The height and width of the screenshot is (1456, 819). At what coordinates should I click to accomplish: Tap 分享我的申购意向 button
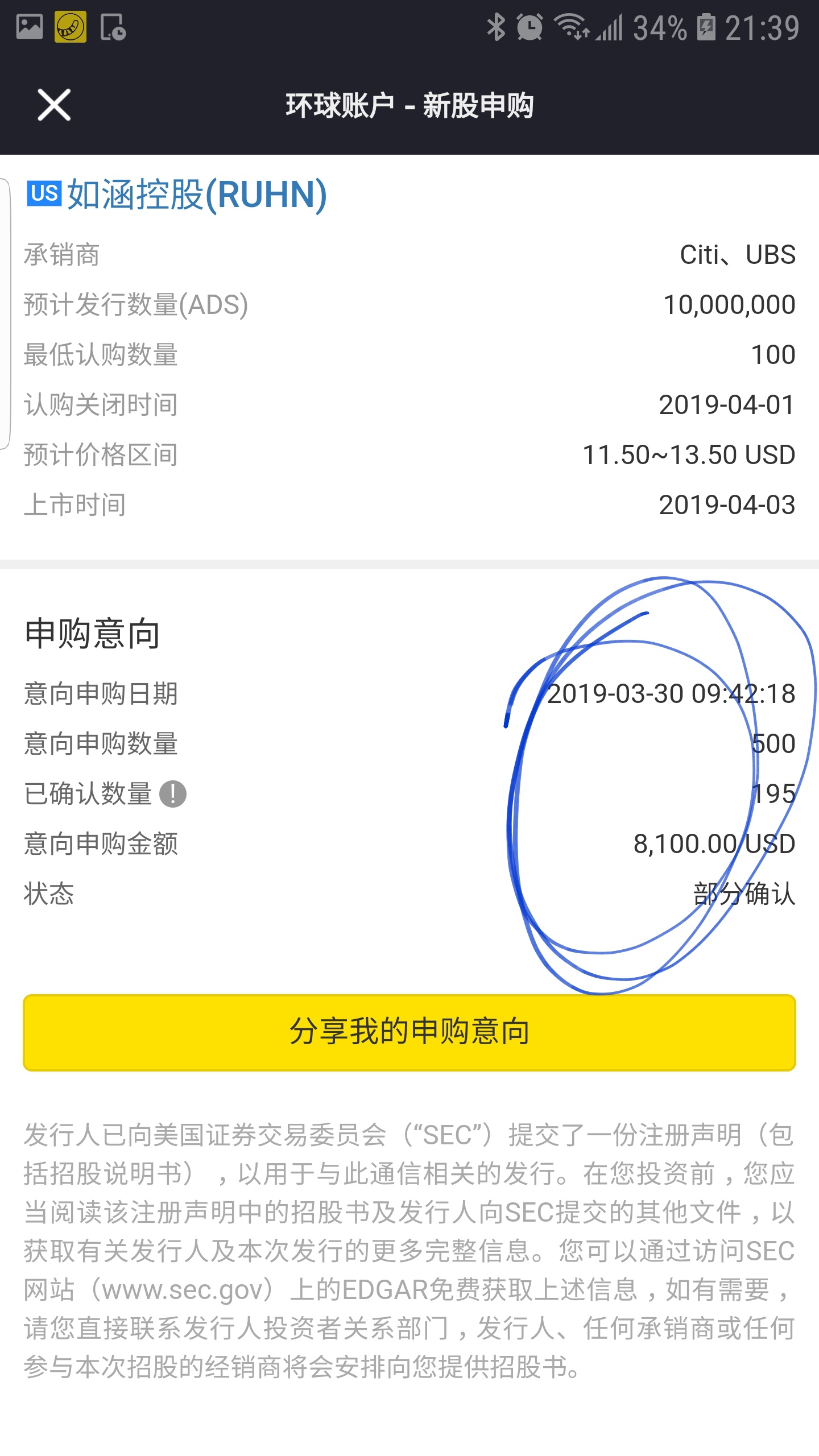pos(409,1032)
